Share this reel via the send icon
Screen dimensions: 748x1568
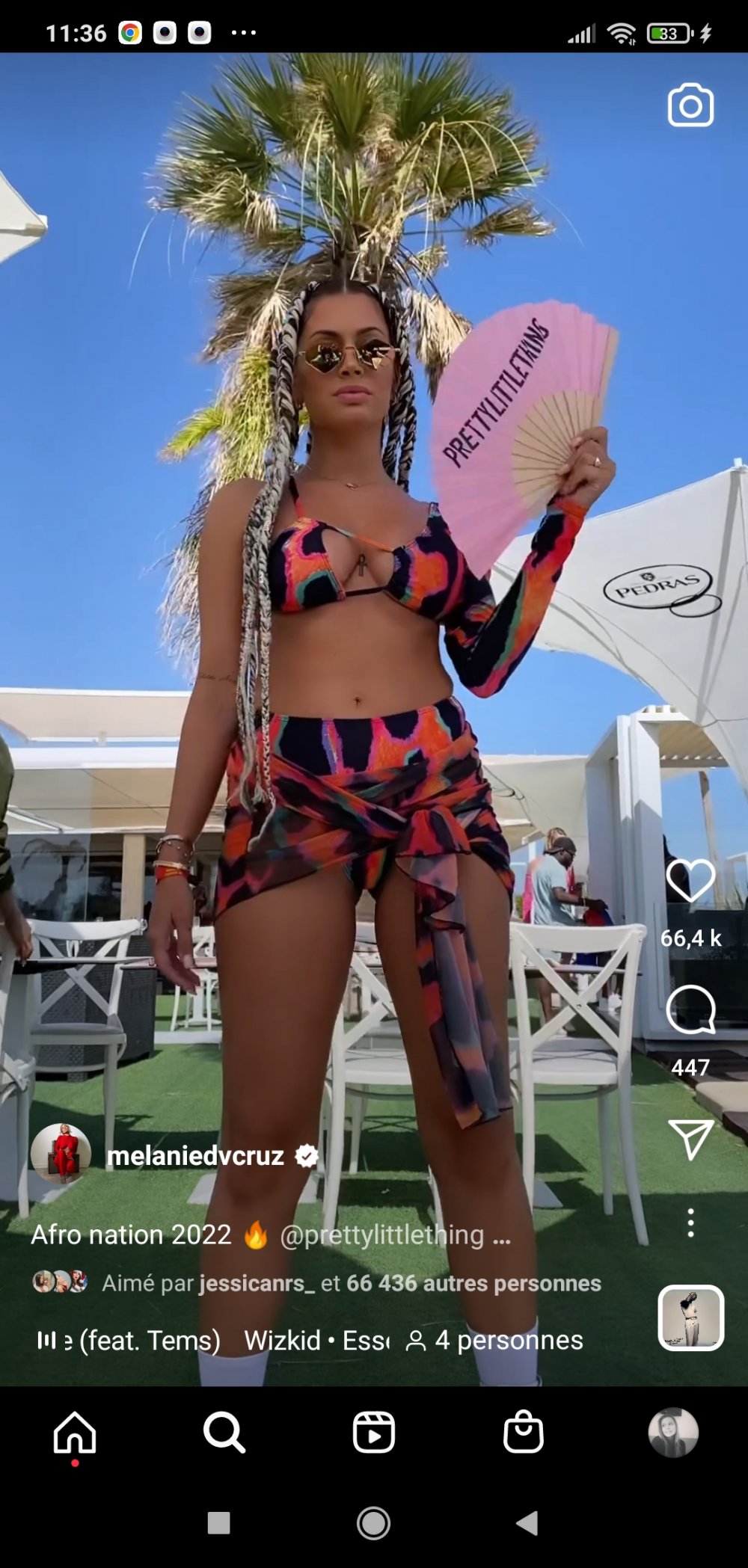pos(690,1140)
